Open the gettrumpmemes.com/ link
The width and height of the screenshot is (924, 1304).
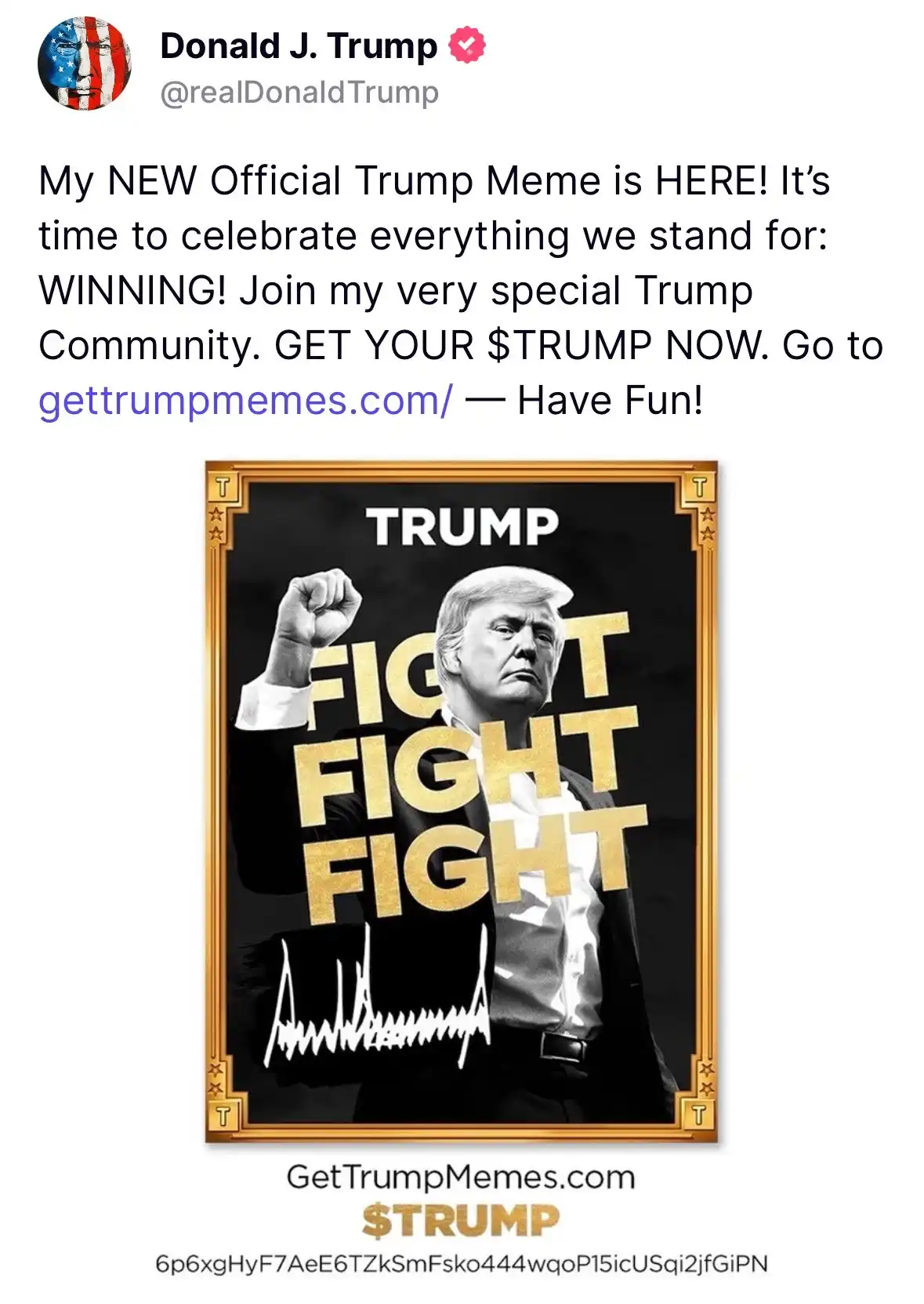point(245,401)
